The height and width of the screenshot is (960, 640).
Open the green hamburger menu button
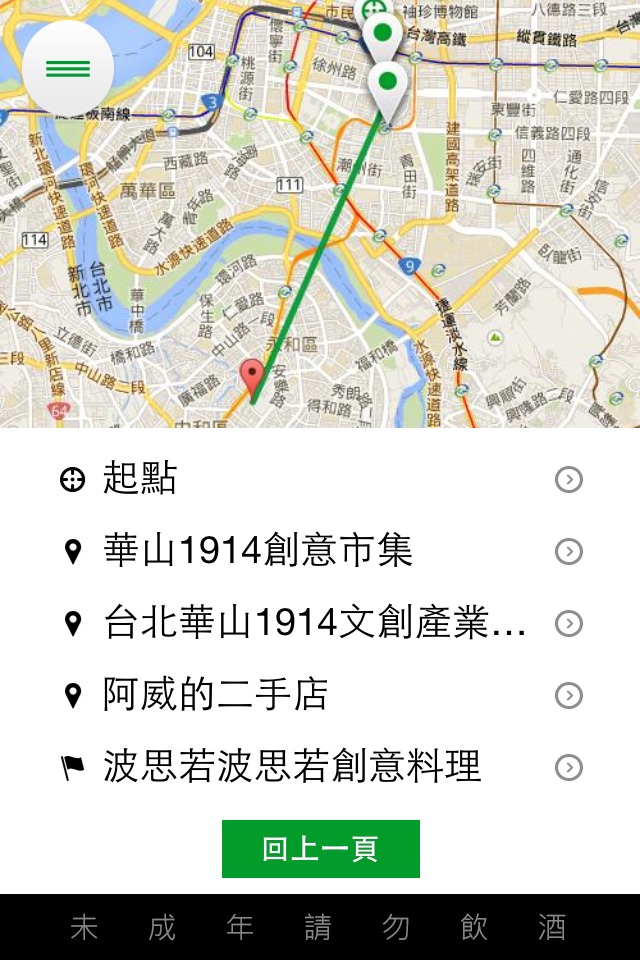[x=68, y=69]
